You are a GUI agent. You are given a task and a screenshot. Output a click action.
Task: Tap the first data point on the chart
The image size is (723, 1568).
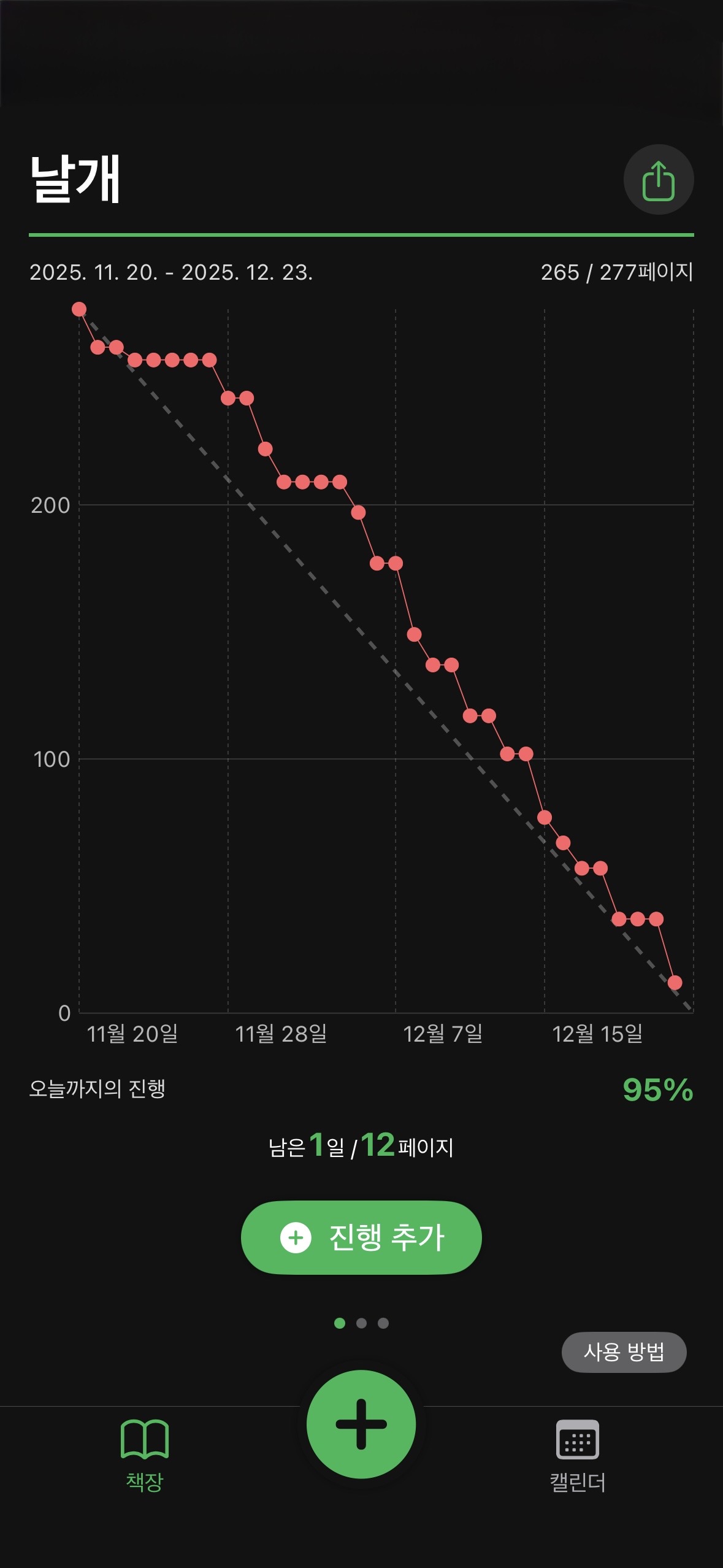78,309
